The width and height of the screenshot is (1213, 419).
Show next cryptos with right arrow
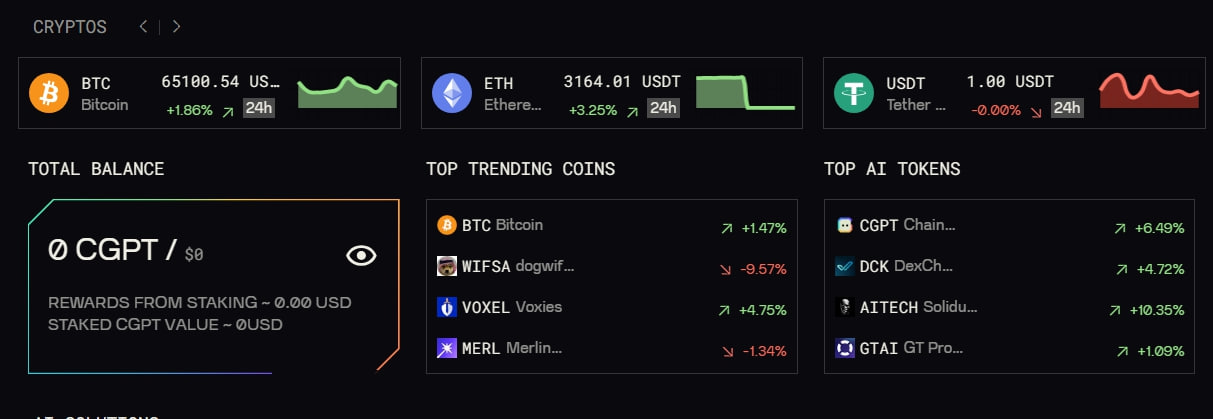(176, 27)
